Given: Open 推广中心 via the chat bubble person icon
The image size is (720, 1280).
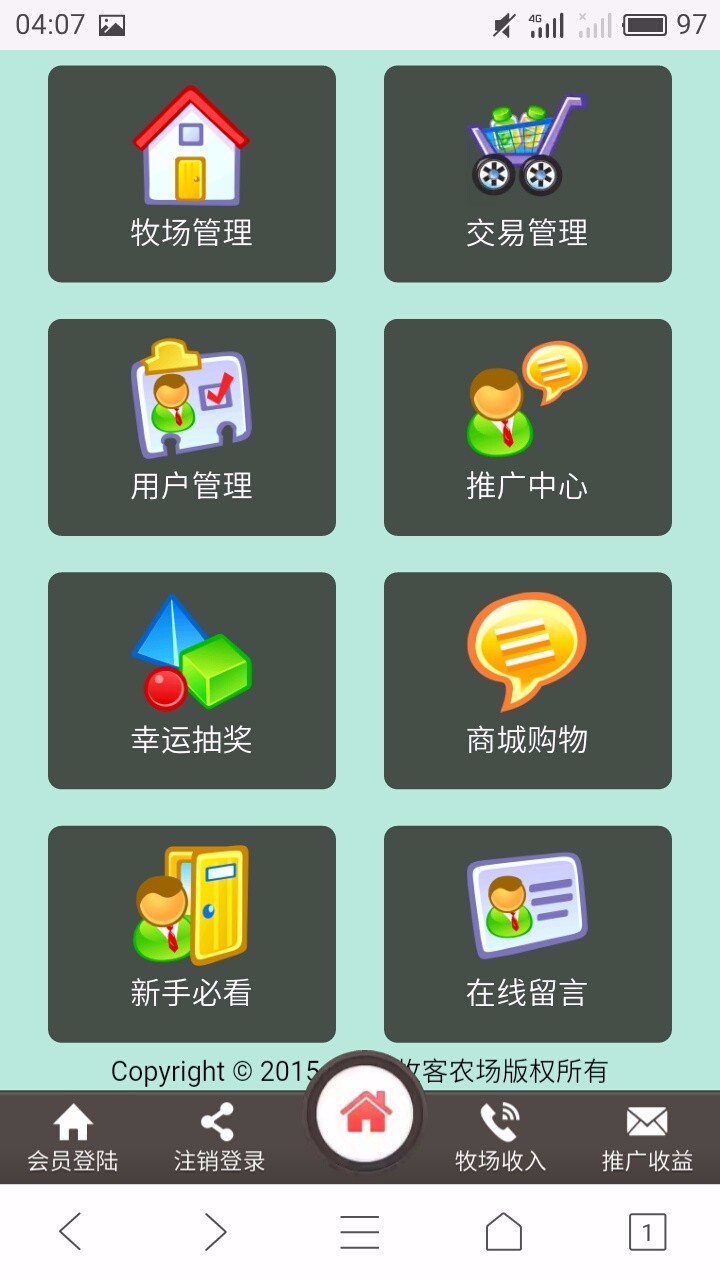Looking at the screenshot, I should 525,395.
